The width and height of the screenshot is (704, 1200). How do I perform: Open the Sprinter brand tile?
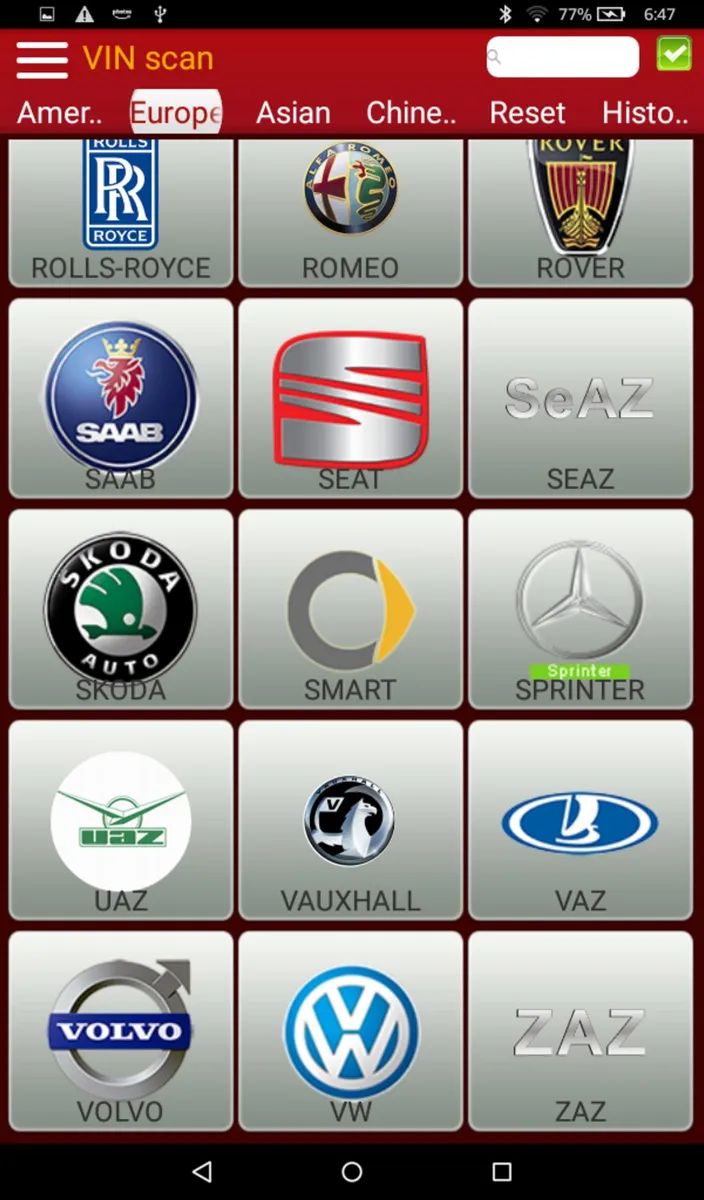click(x=580, y=609)
